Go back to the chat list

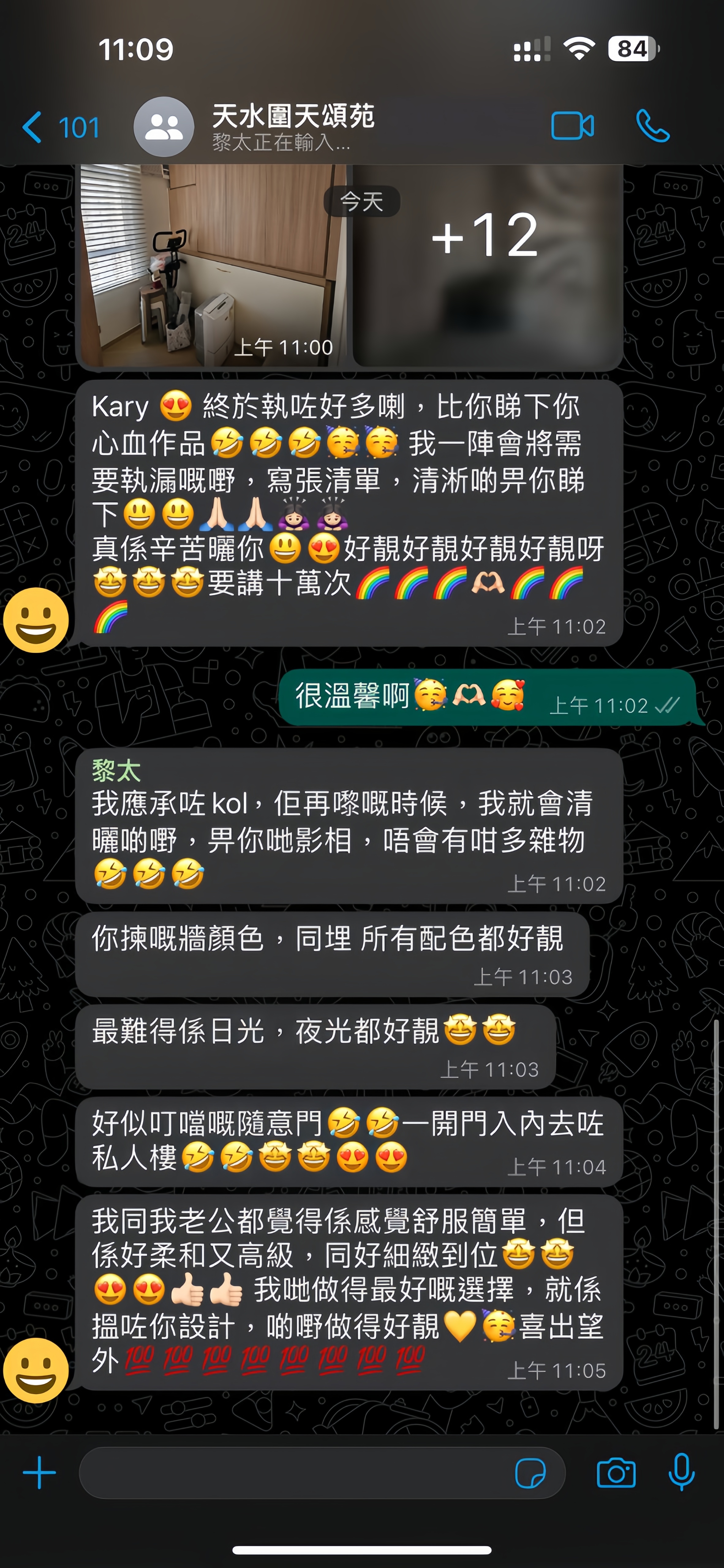[x=60, y=127]
